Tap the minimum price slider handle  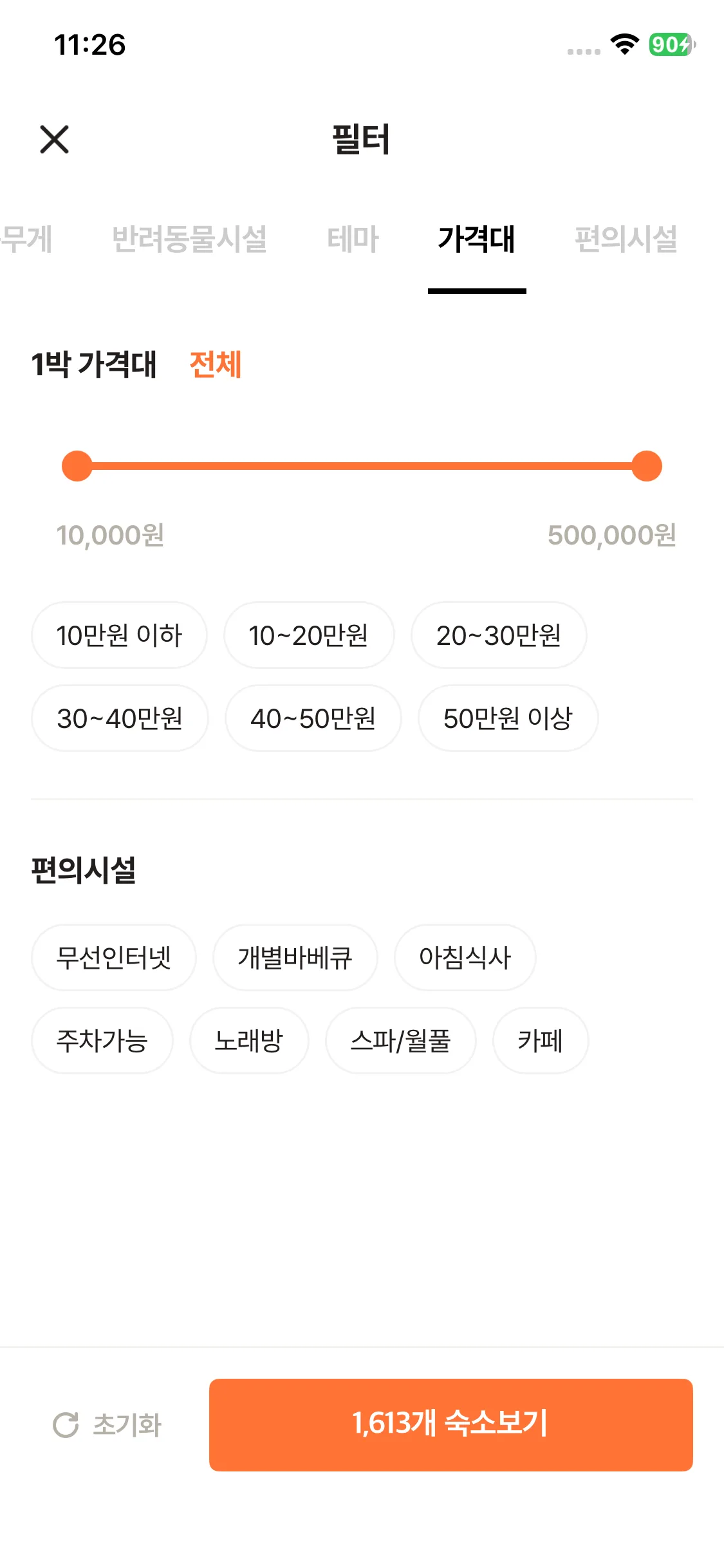click(77, 466)
